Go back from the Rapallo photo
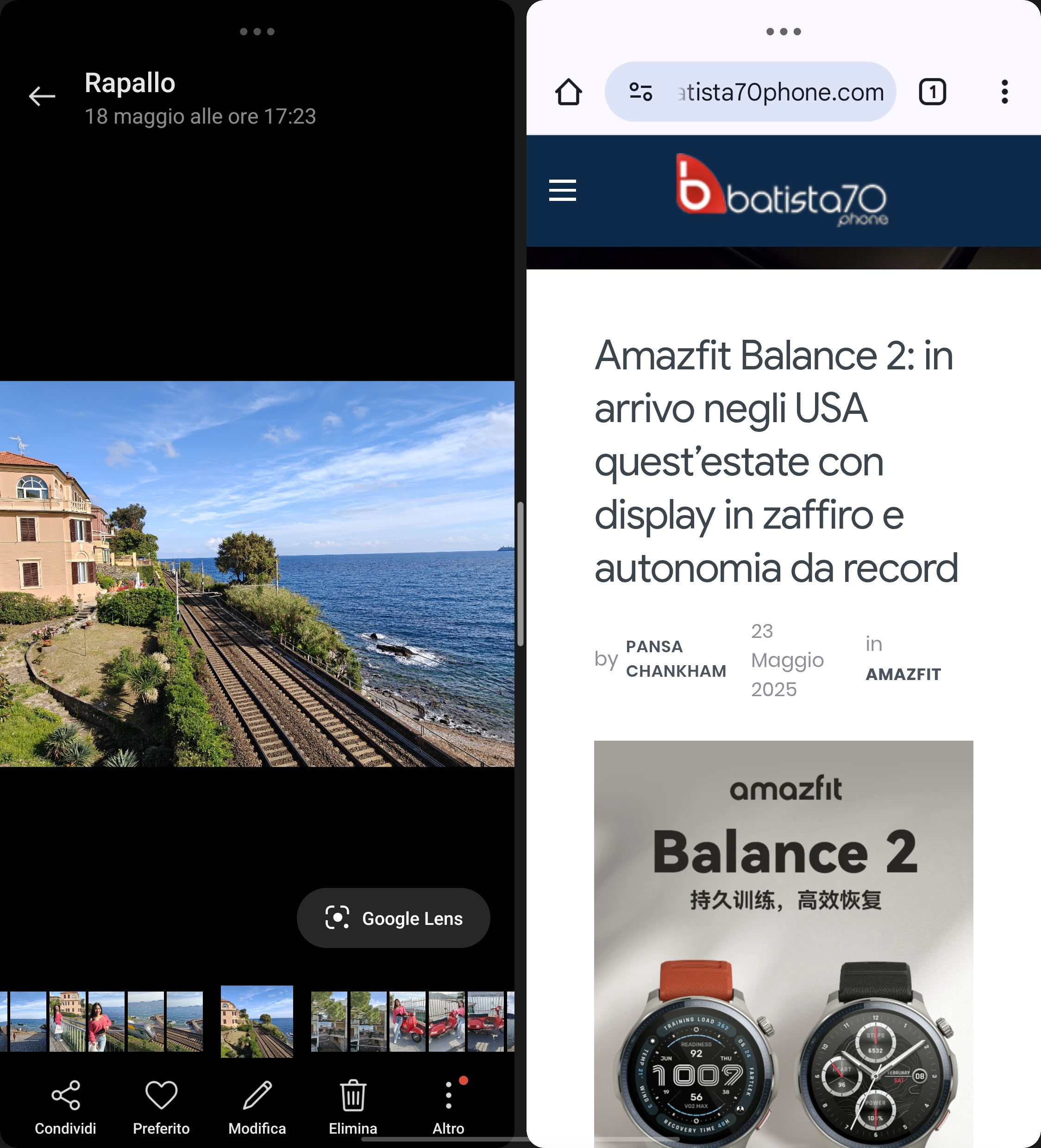The height and width of the screenshot is (1148, 1041). [x=42, y=96]
